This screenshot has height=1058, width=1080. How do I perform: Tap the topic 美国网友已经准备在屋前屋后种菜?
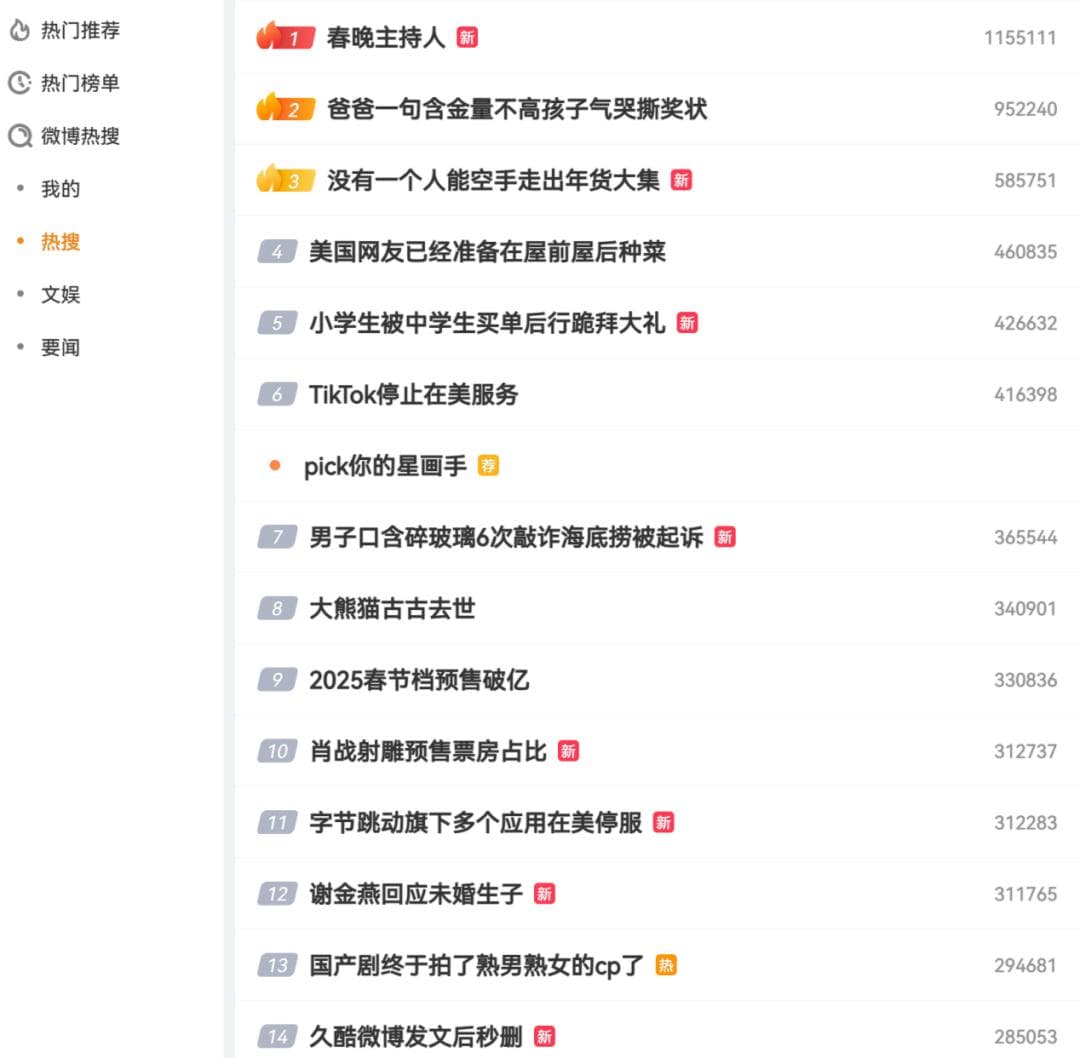487,252
